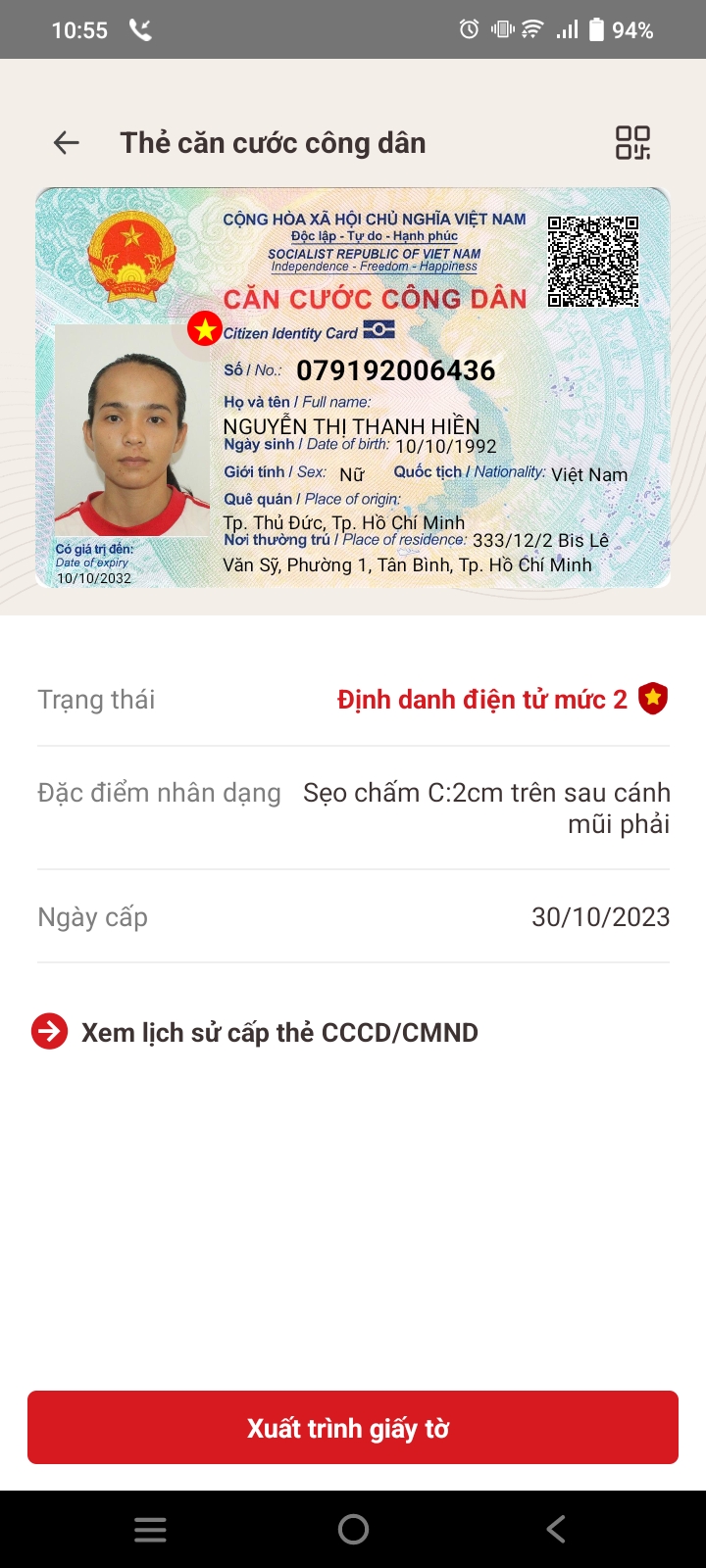Open recent apps from the navigation bar
706x1568 pixels.
point(150,1530)
